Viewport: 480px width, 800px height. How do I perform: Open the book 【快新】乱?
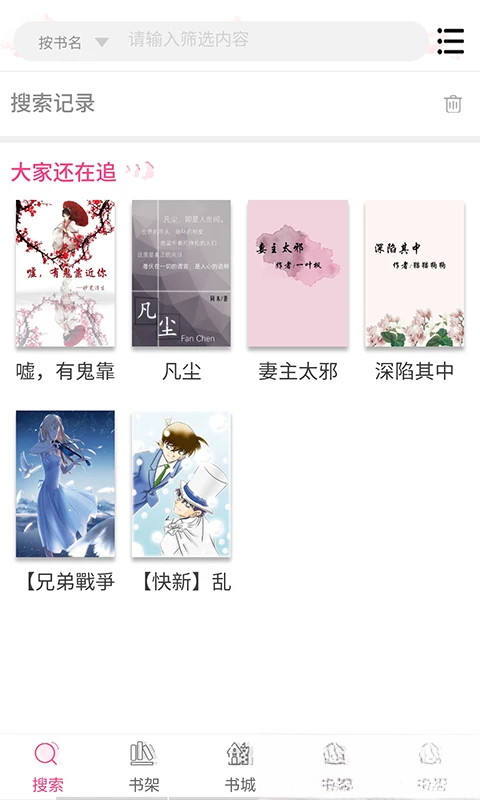pyautogui.click(x=182, y=502)
